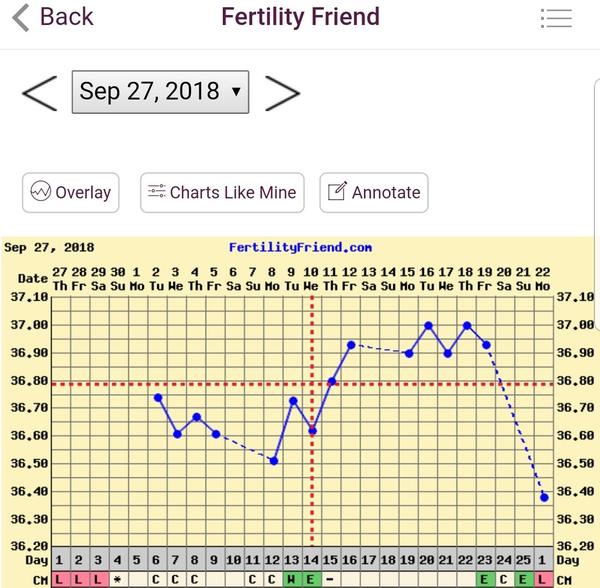Screen dimensions: 600x588
Task: Open Charts Like Mine
Action: click(x=222, y=192)
